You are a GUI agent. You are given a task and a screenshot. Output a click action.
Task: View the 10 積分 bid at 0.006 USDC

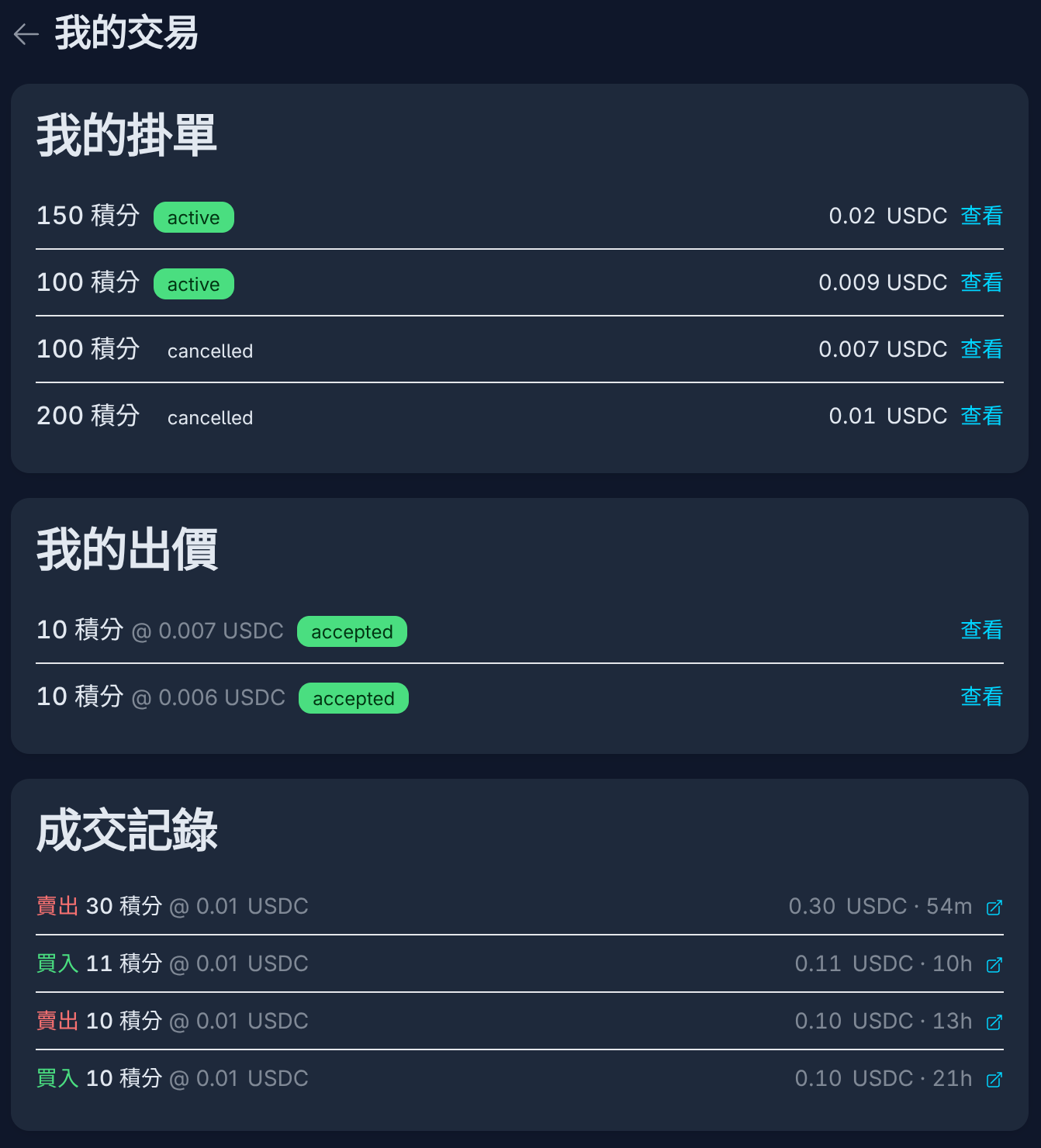(981, 697)
